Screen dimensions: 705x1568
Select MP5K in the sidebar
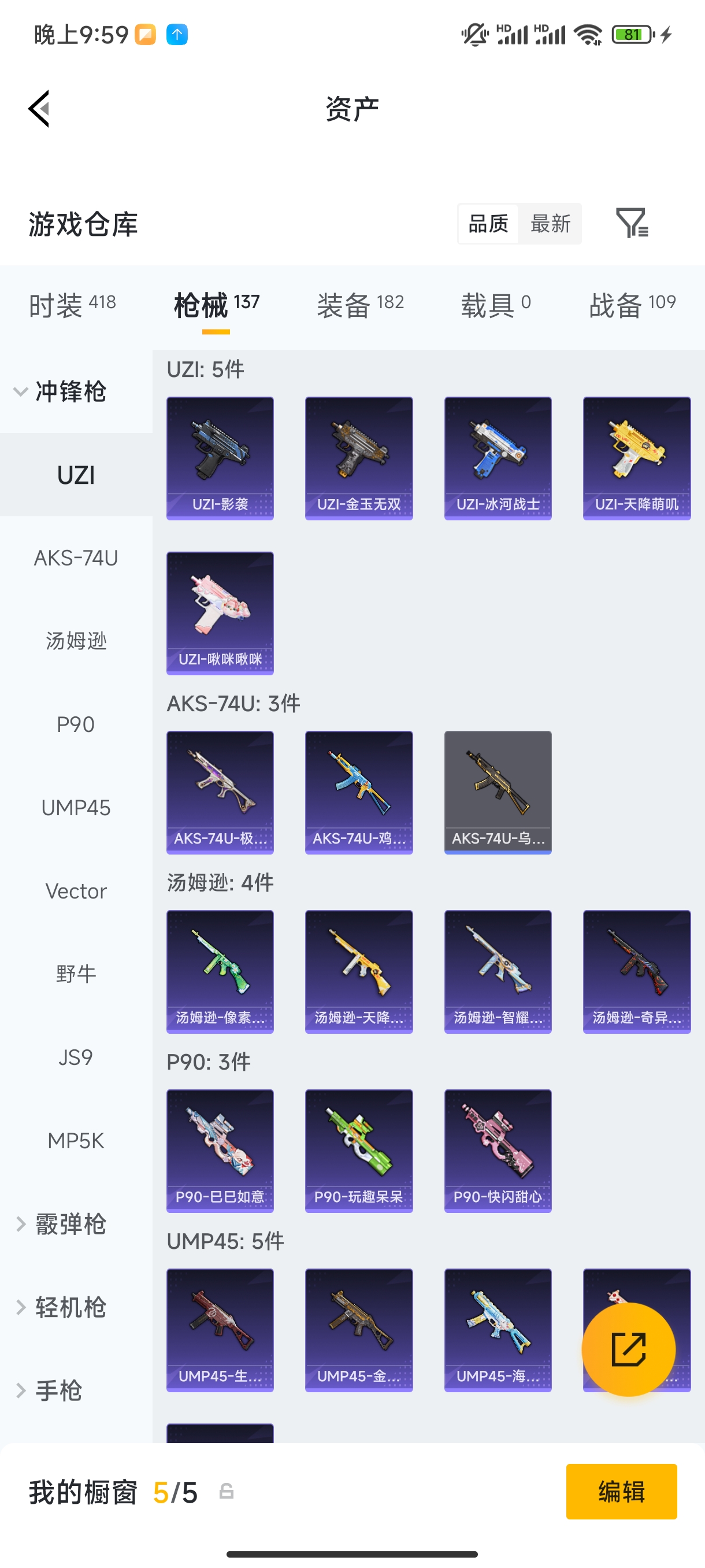pyautogui.click(x=76, y=1141)
